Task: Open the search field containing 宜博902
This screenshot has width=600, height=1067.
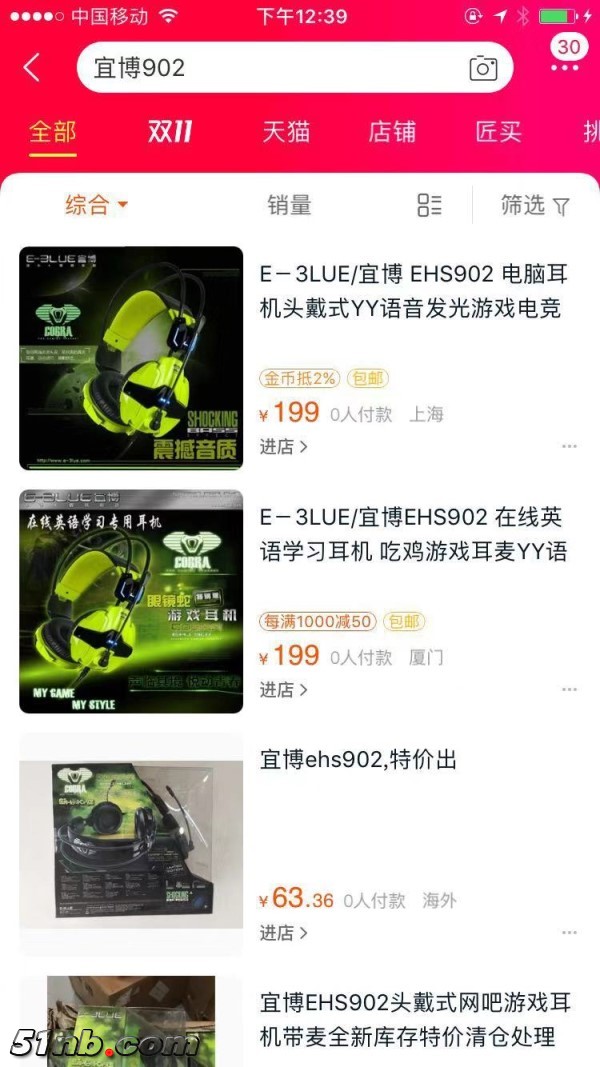Action: click(x=270, y=68)
